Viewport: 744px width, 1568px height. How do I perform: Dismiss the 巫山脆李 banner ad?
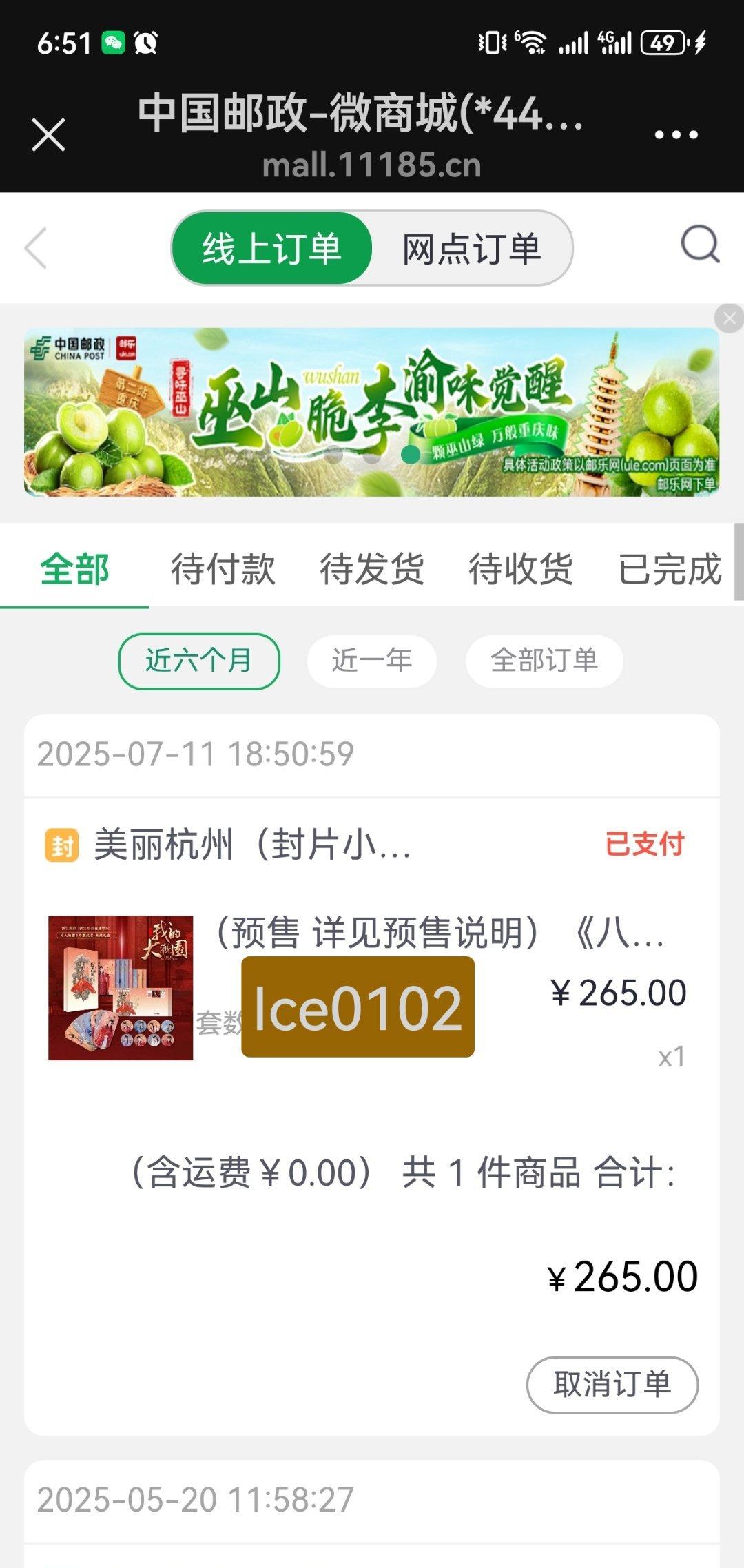click(x=729, y=319)
